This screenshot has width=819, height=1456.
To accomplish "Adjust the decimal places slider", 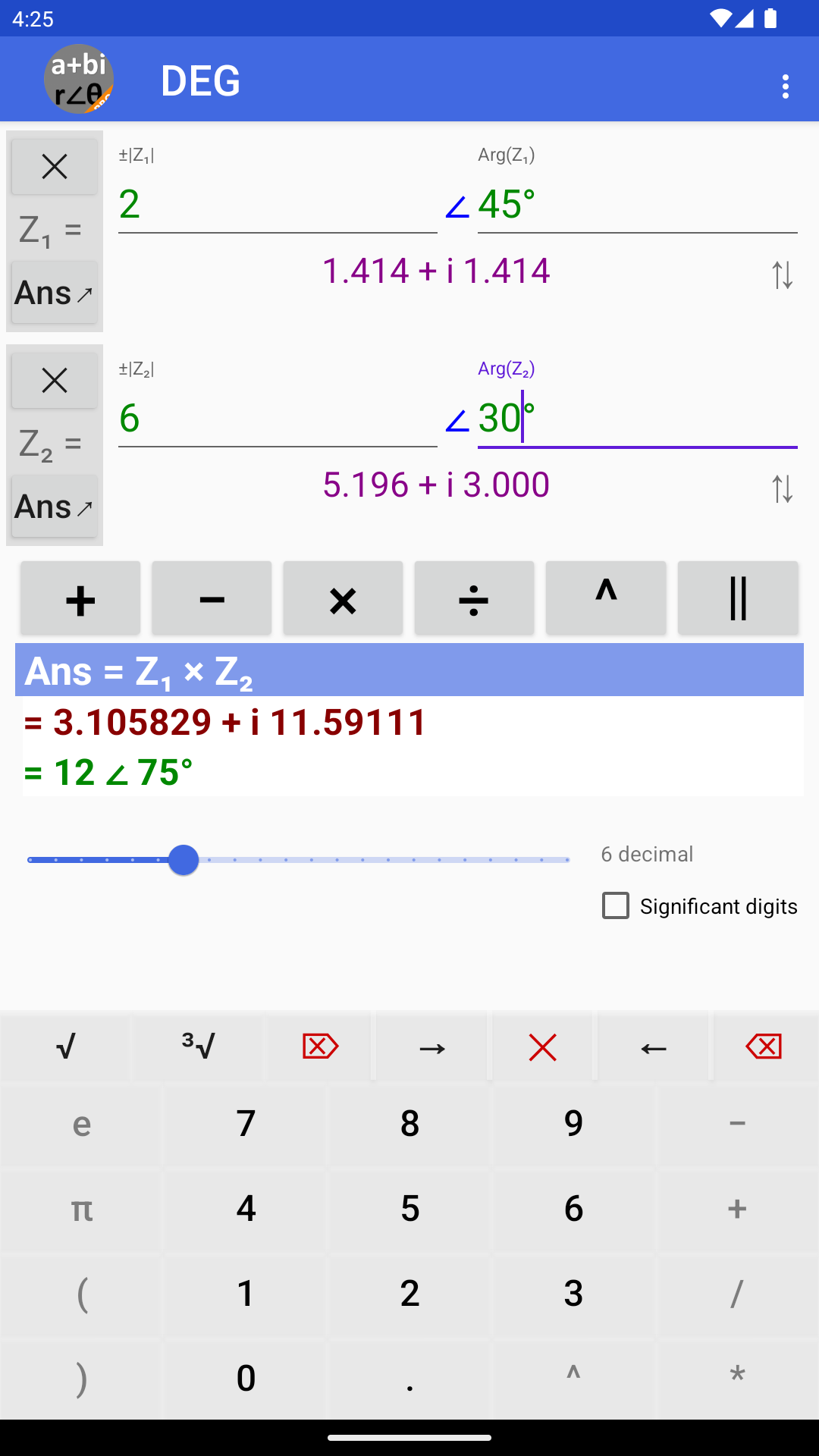I will [x=183, y=860].
